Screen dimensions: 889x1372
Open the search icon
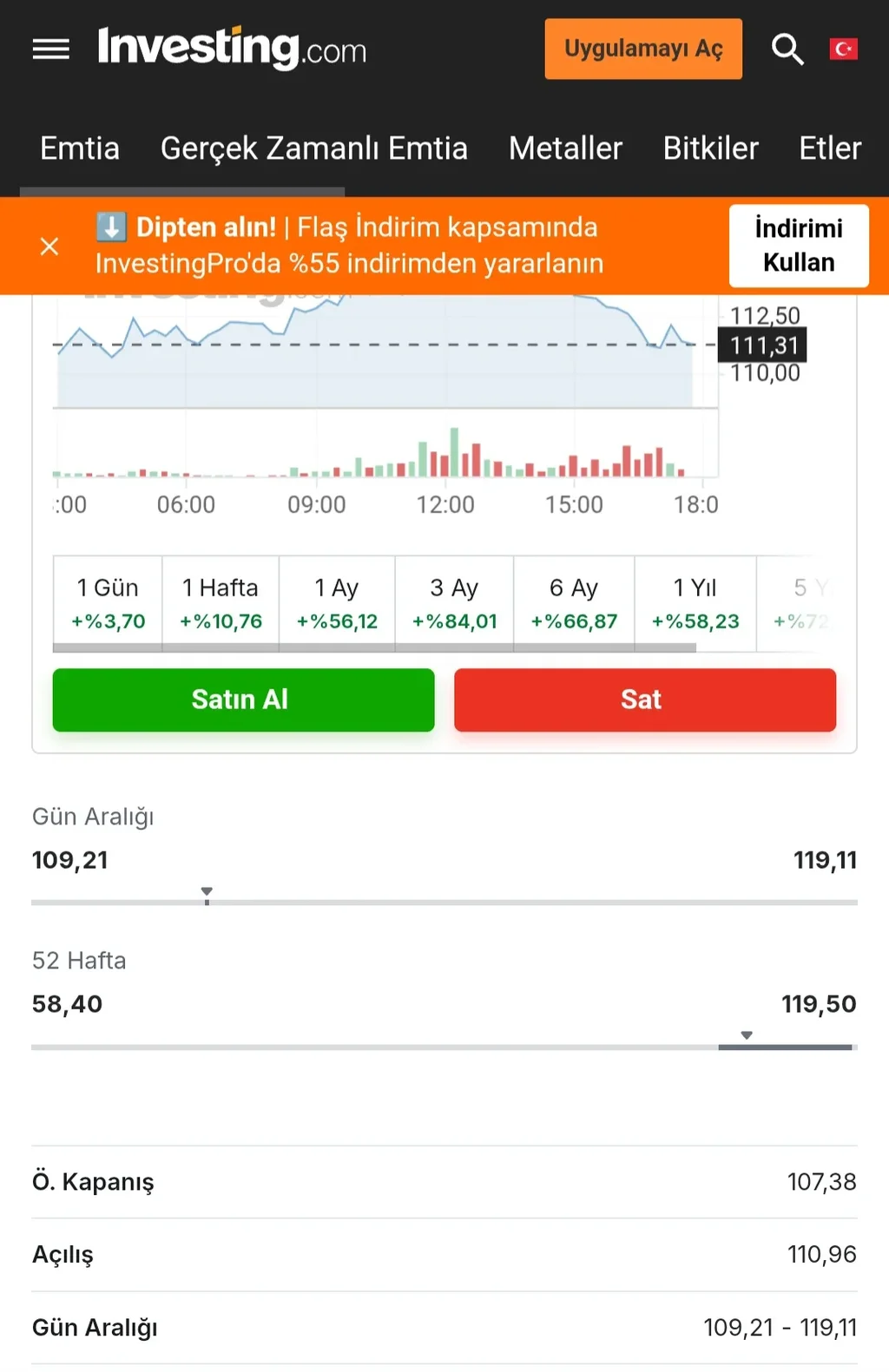[787, 49]
